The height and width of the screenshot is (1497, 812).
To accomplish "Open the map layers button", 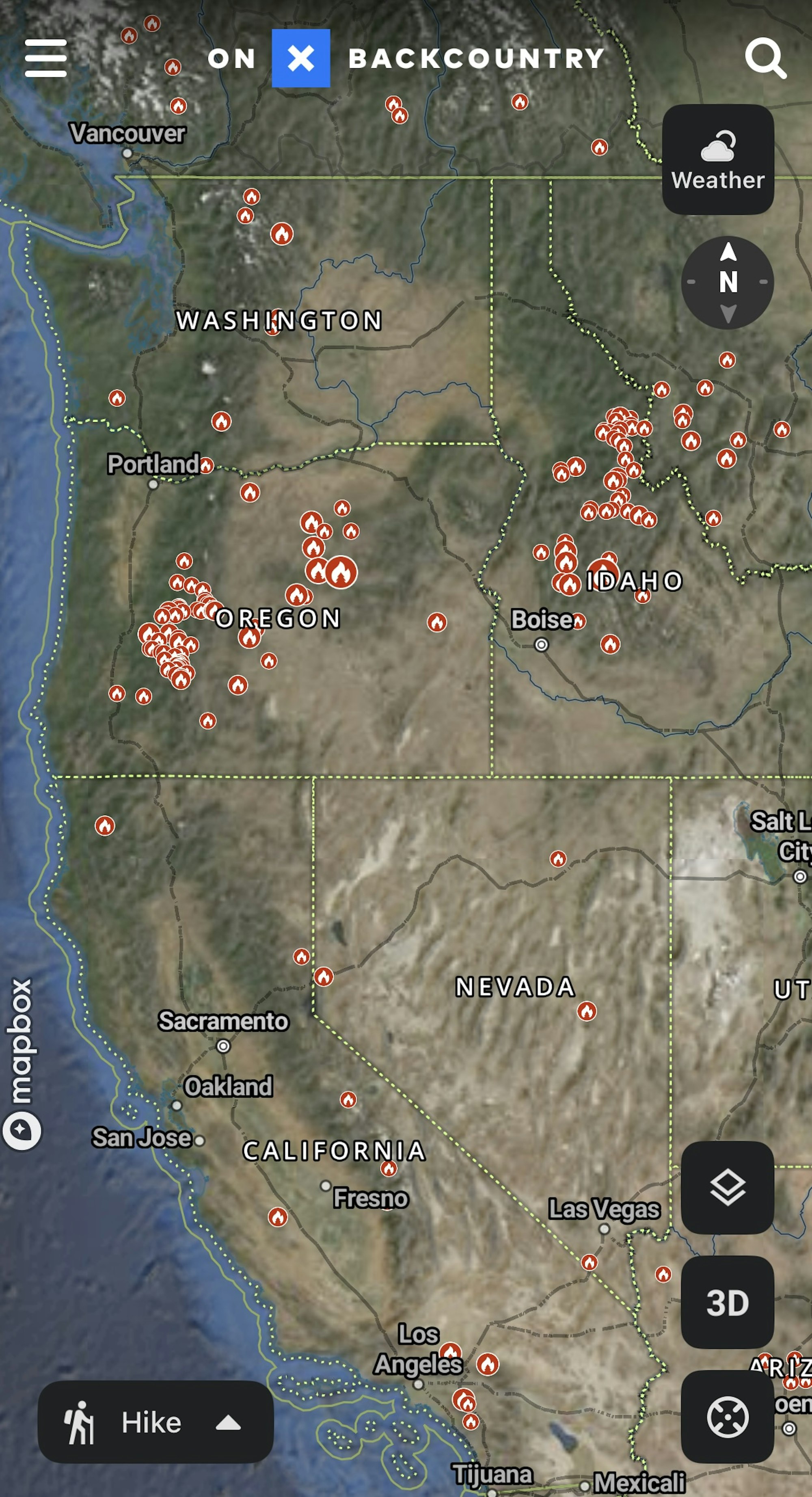I will pos(727,1187).
